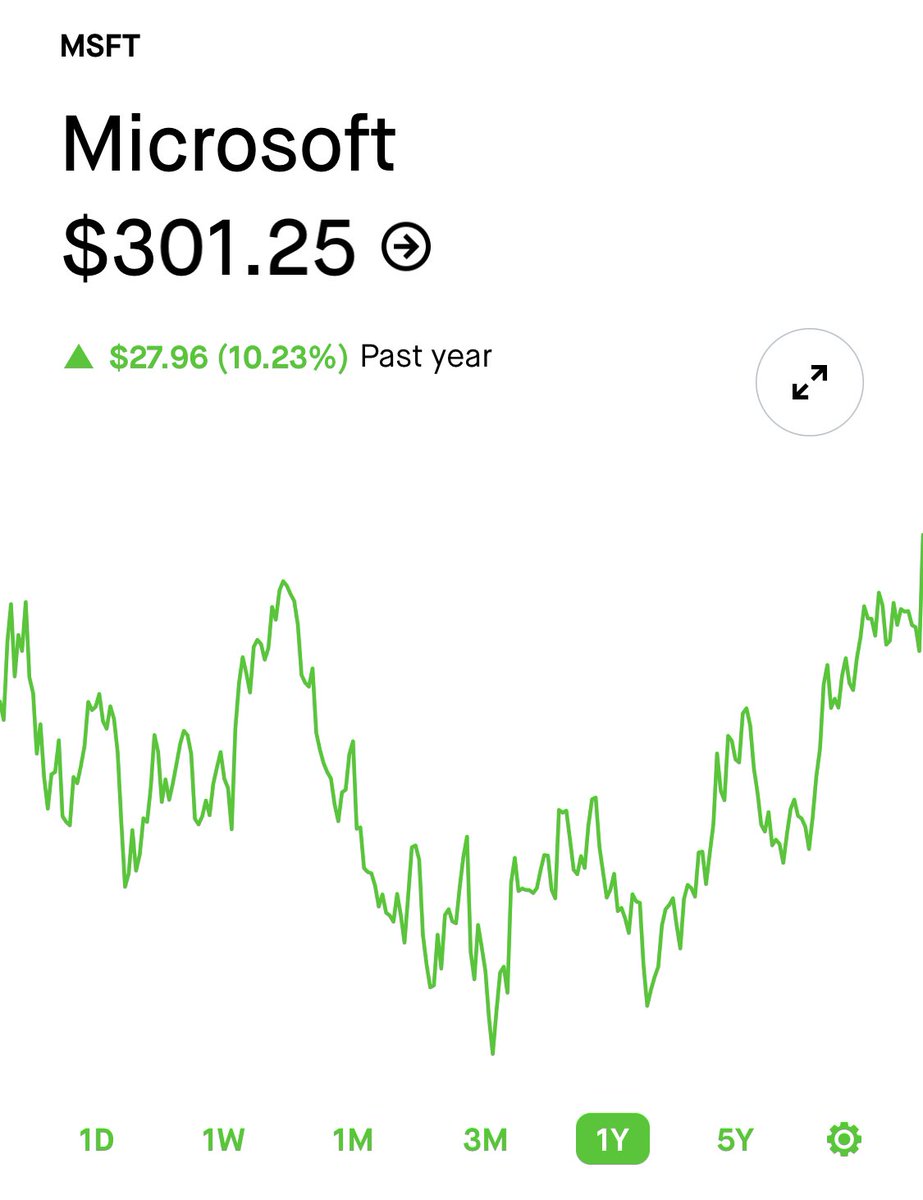Screen dimensions: 923x1200
Task: Tap the 1Y range tab
Action: coord(612,1139)
